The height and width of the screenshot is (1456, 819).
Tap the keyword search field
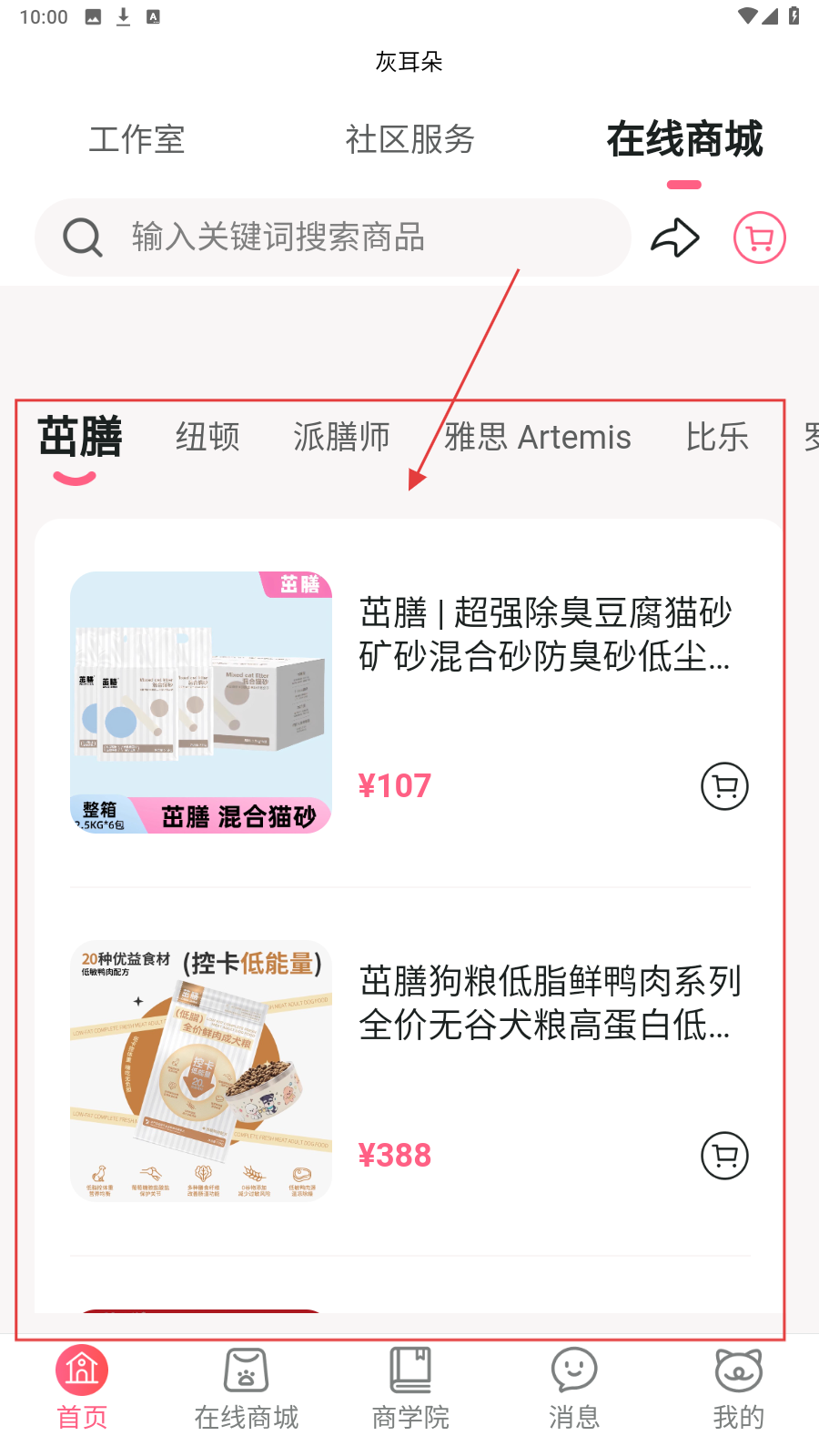pyautogui.click(x=332, y=238)
